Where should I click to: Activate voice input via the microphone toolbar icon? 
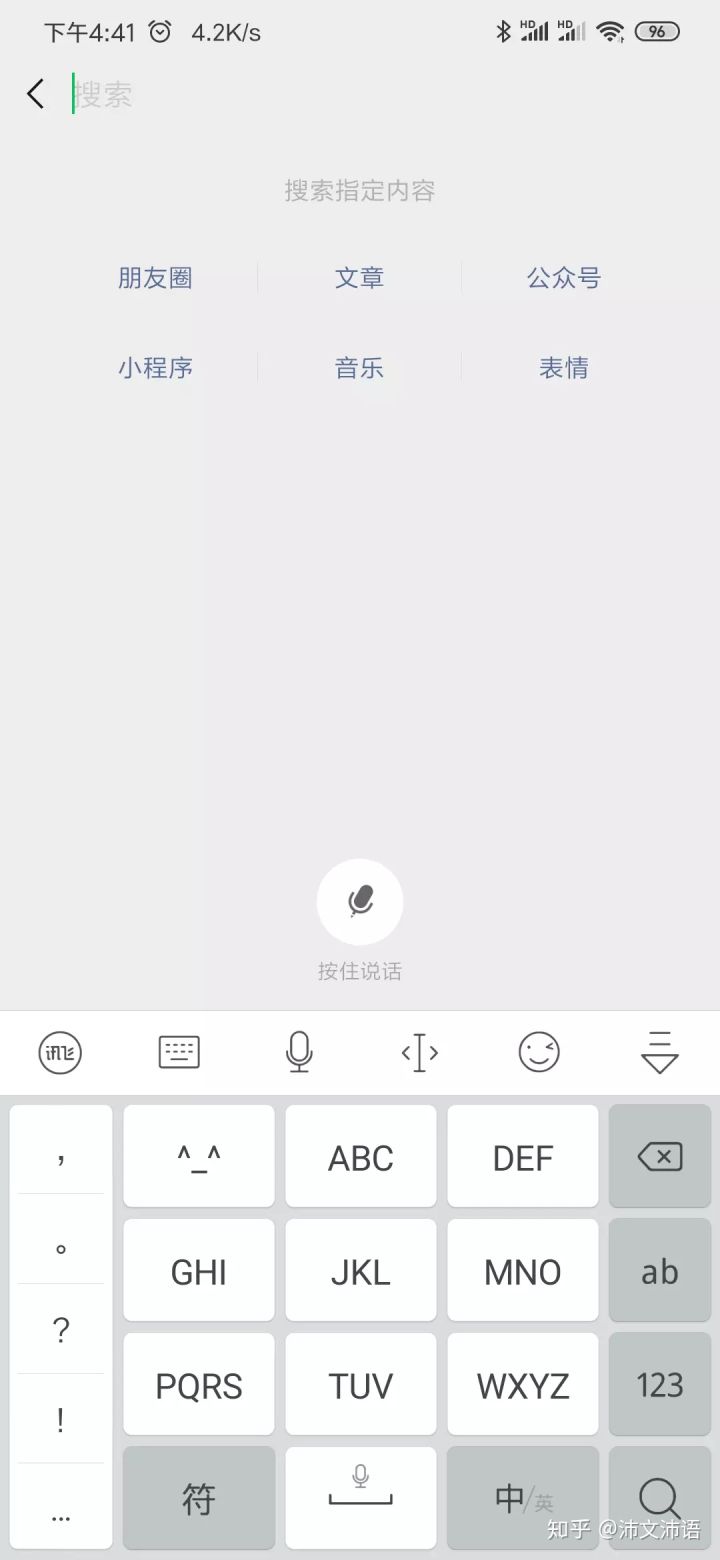pyautogui.click(x=299, y=1051)
